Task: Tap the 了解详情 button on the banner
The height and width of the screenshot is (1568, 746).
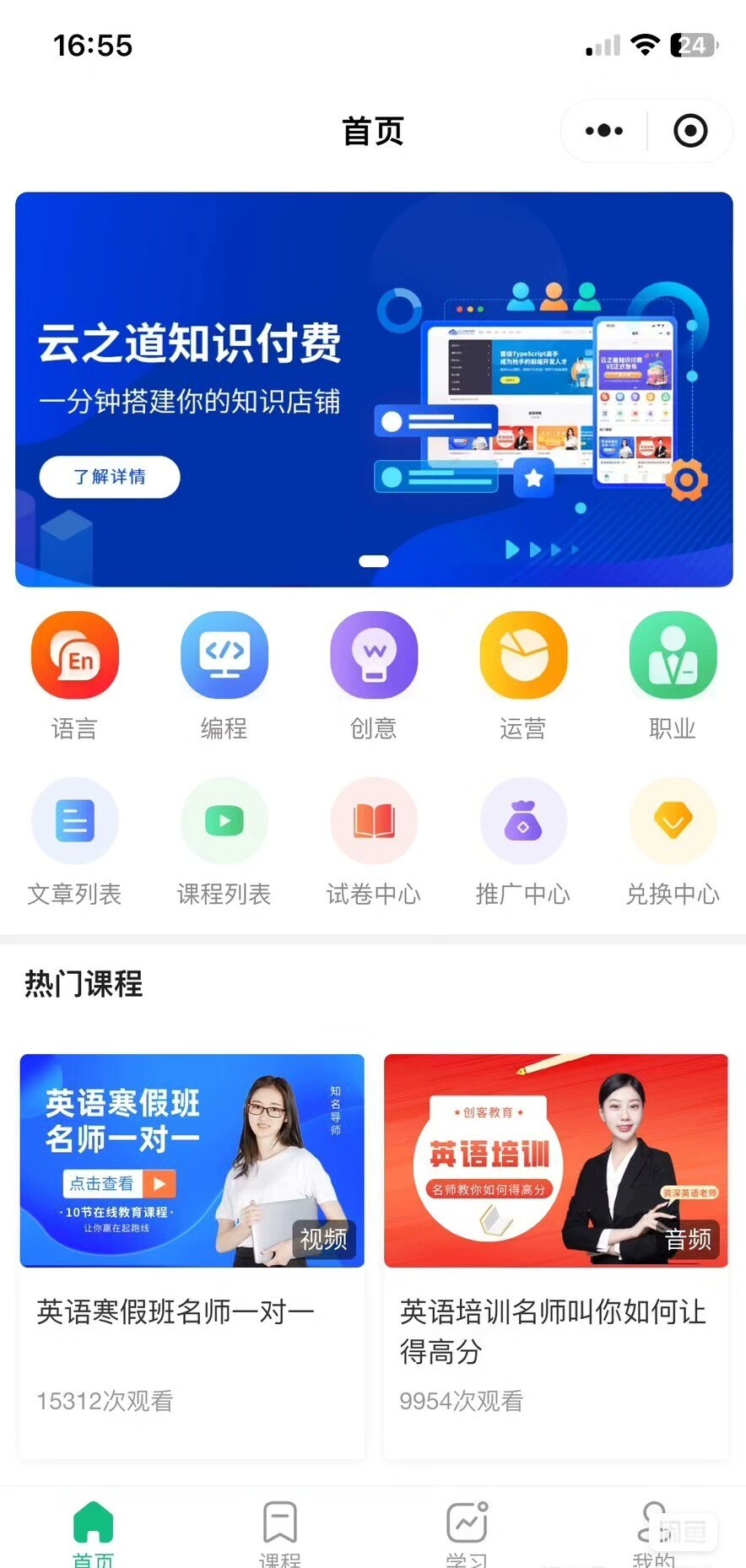Action: pos(110,477)
